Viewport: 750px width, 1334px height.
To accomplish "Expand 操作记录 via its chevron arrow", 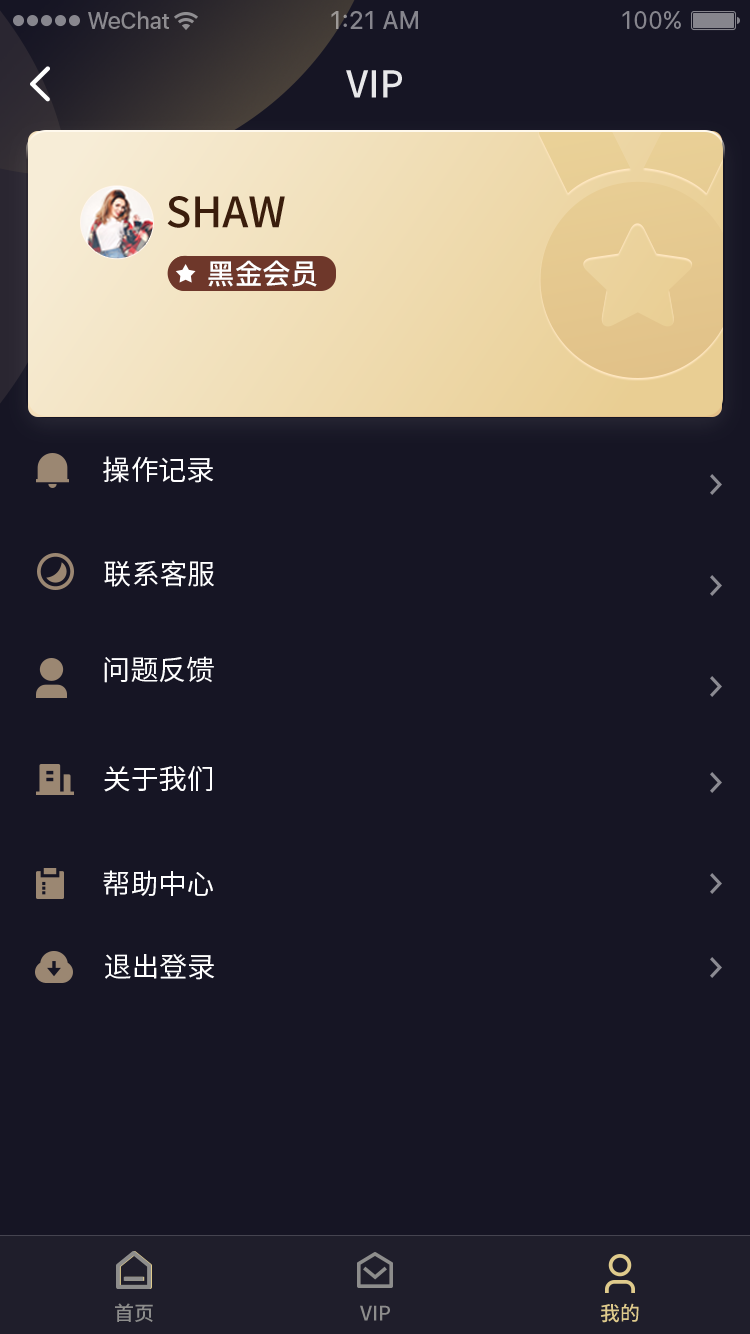I will tap(716, 484).
